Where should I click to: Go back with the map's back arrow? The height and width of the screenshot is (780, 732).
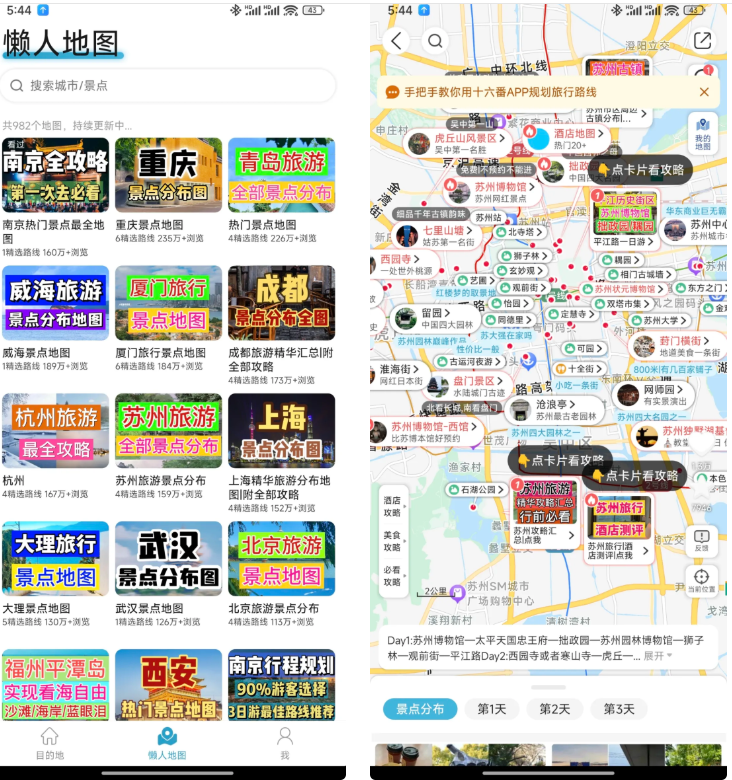pyautogui.click(x=398, y=41)
